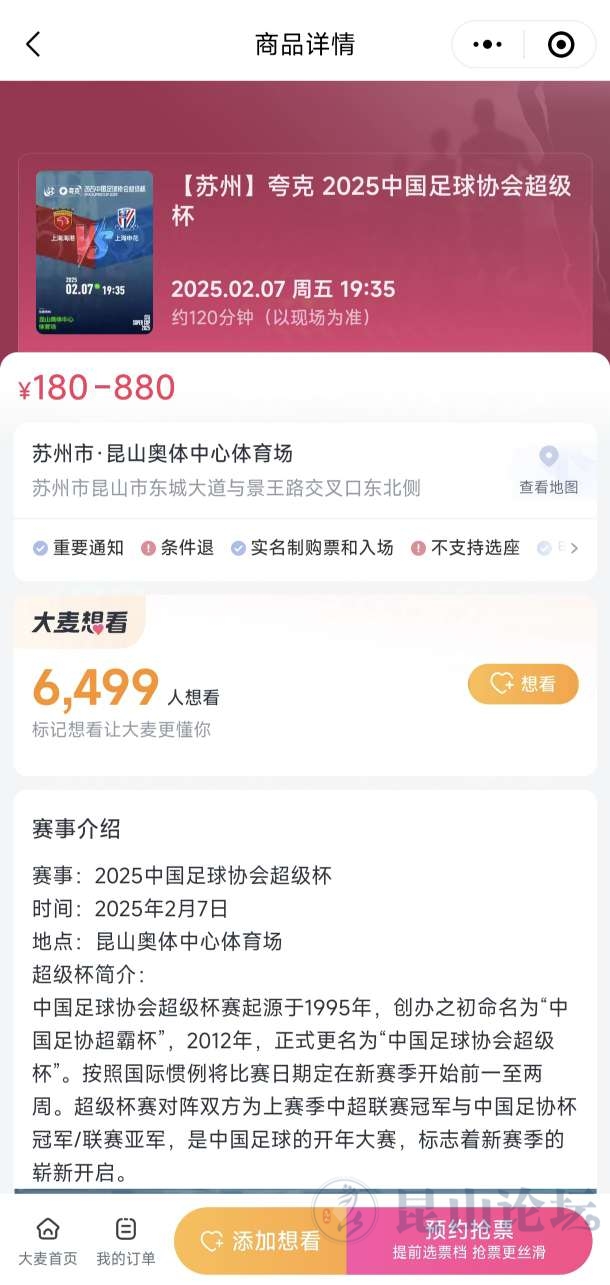Tap the 添加想看 button
Image resolution: width=610 pixels, height=1285 pixels.
tap(262, 1241)
